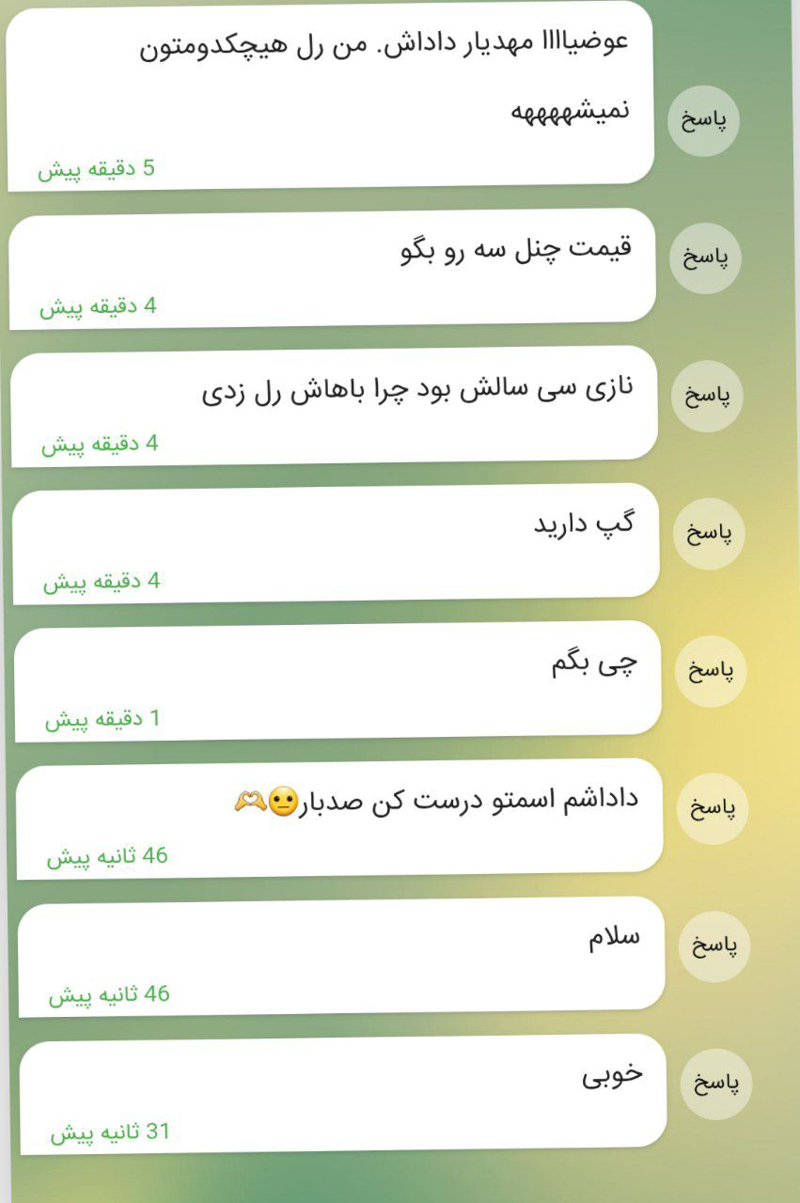Reply to the message starting 'عوضیااا مهدیار داداش'
Image resolution: width=800 pixels, height=1203 pixels.
(x=703, y=120)
